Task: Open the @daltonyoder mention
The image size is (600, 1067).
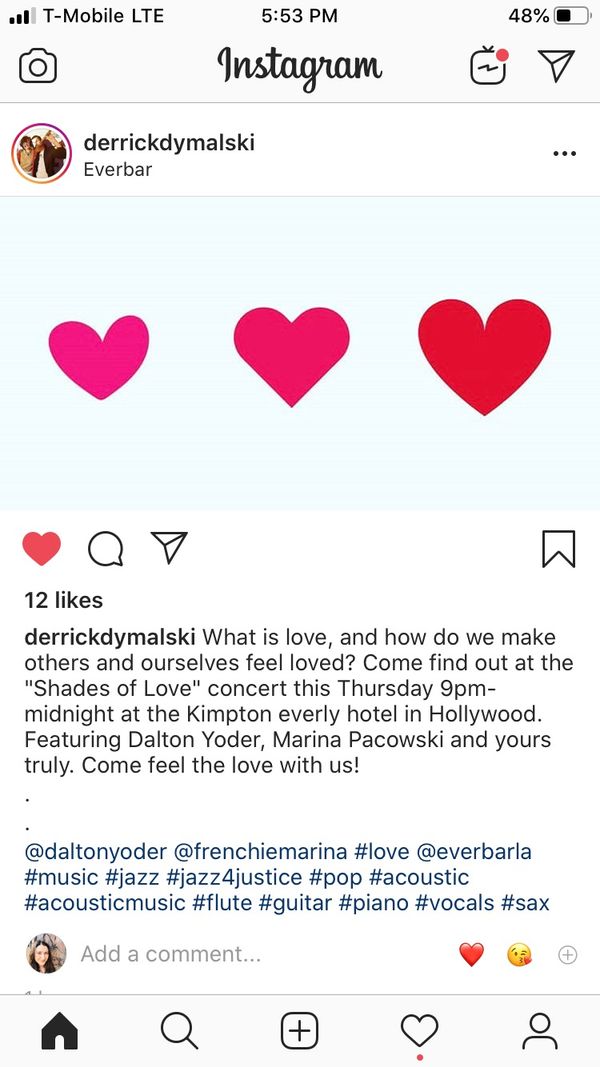Action: [x=94, y=852]
